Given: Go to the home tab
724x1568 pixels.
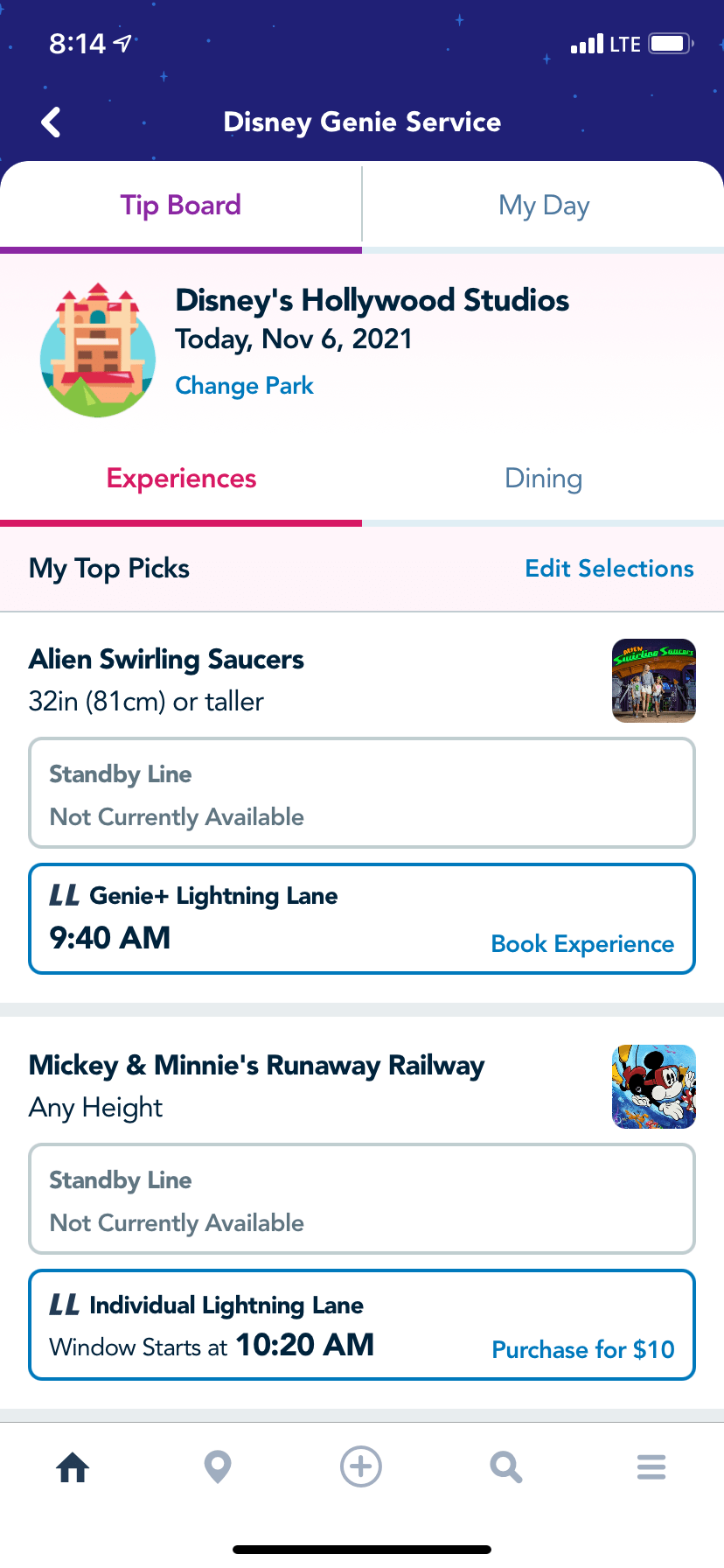Looking at the screenshot, I should click(x=73, y=1466).
